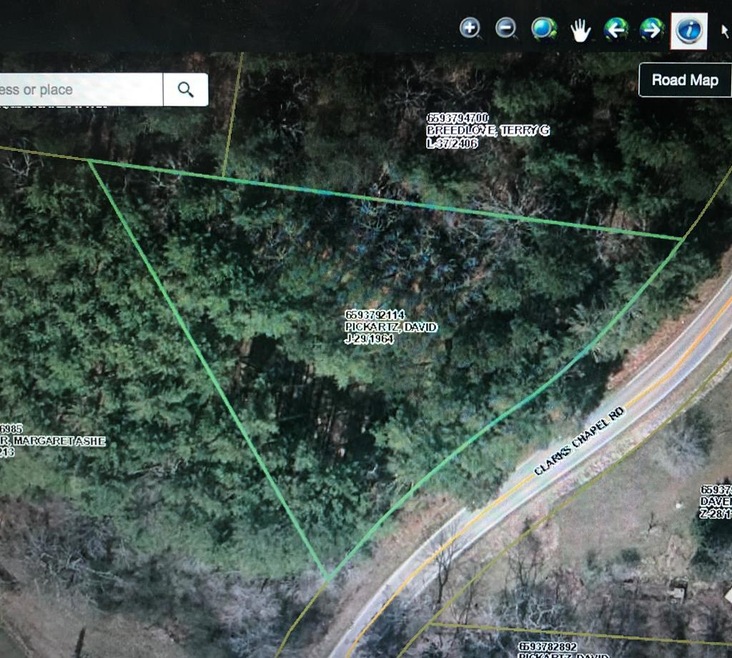Go to previous map extent
Viewport: 732px width, 658px height.
pos(615,30)
